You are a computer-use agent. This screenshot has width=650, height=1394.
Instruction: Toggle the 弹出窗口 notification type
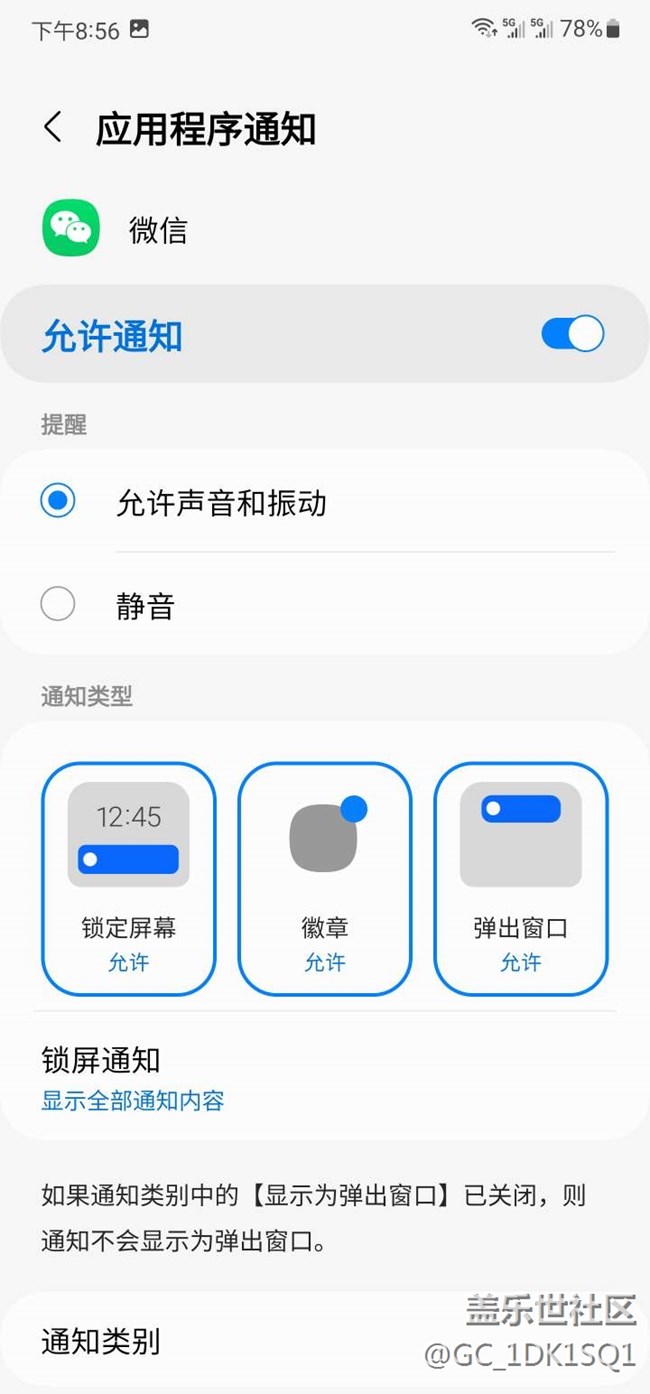tap(520, 878)
